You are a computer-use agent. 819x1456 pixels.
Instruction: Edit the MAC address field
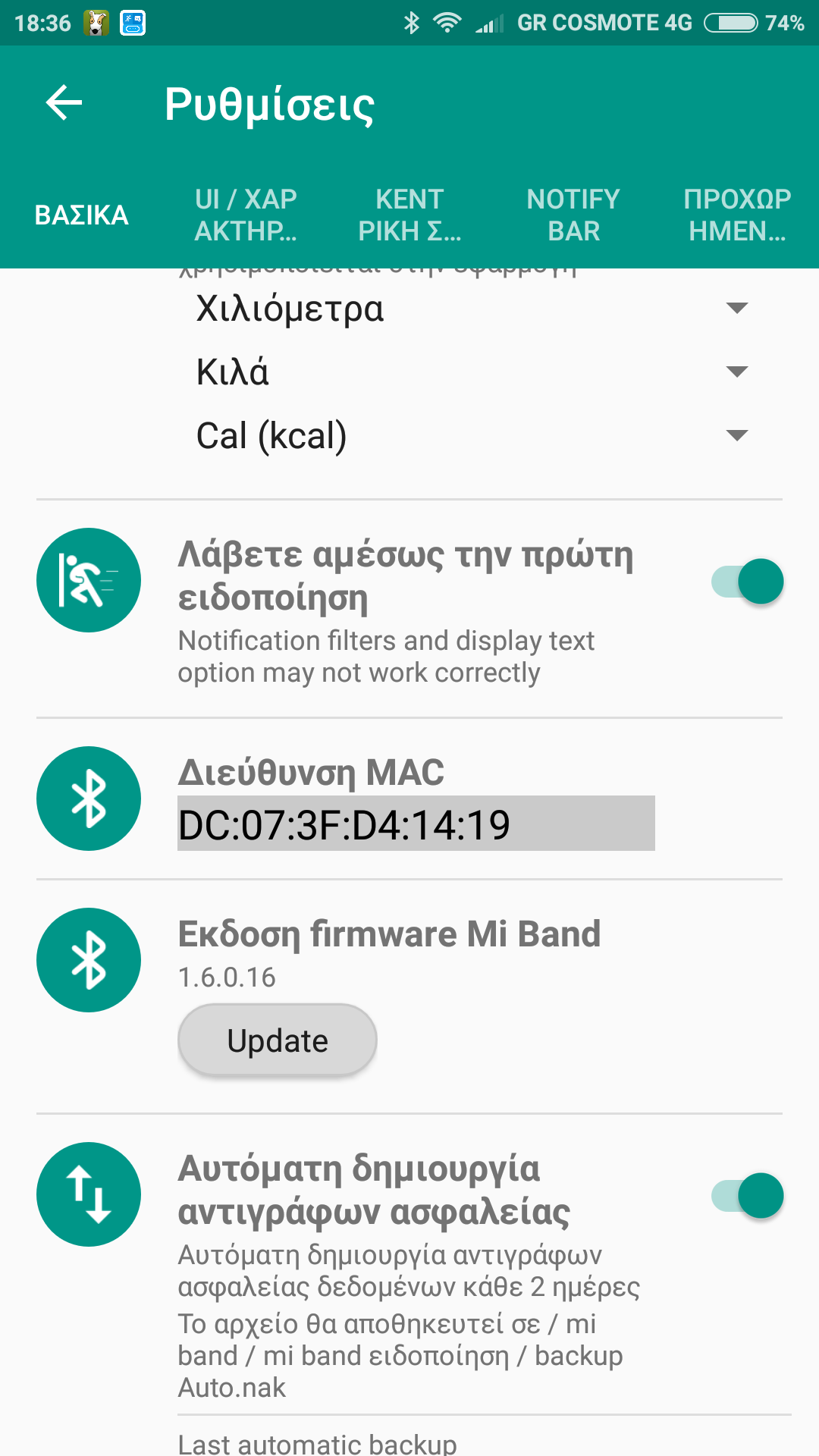(x=416, y=824)
